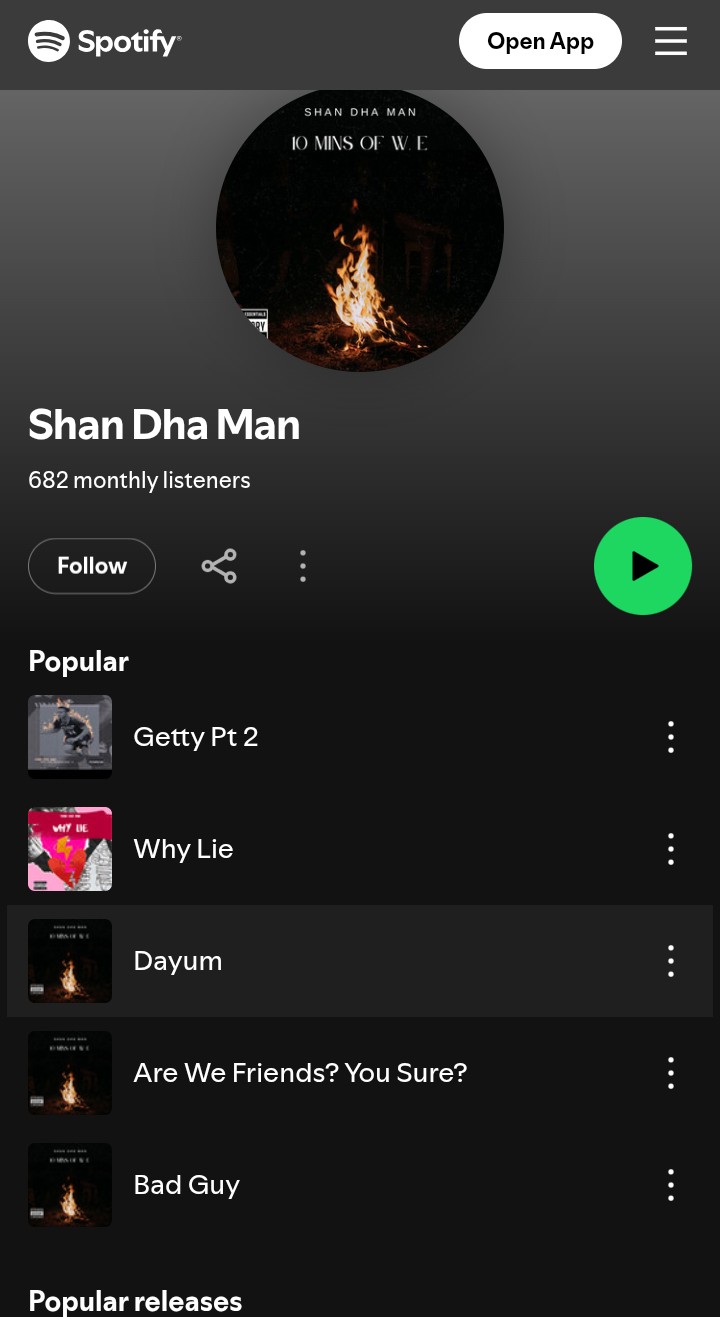The width and height of the screenshot is (720, 1317).
Task: Click Shan Dha Man's artist profile image
Action: [360, 227]
